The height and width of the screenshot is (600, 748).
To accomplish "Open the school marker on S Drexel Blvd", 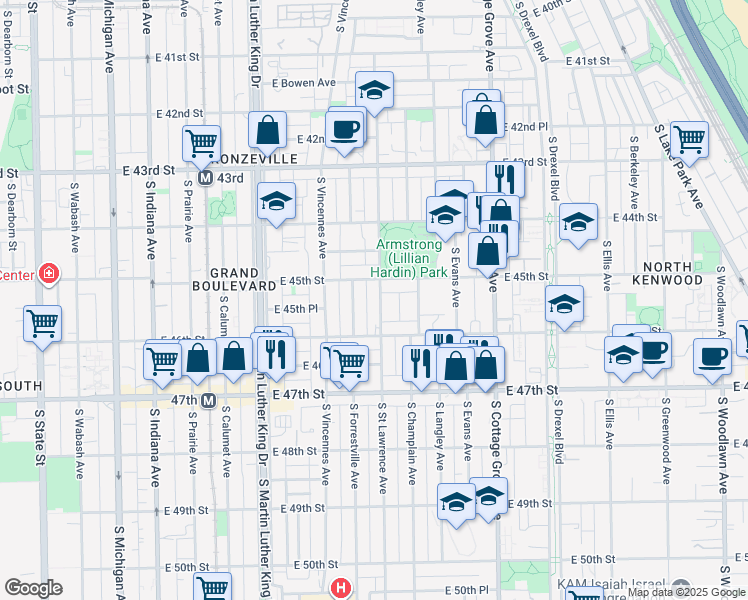I will (x=564, y=306).
